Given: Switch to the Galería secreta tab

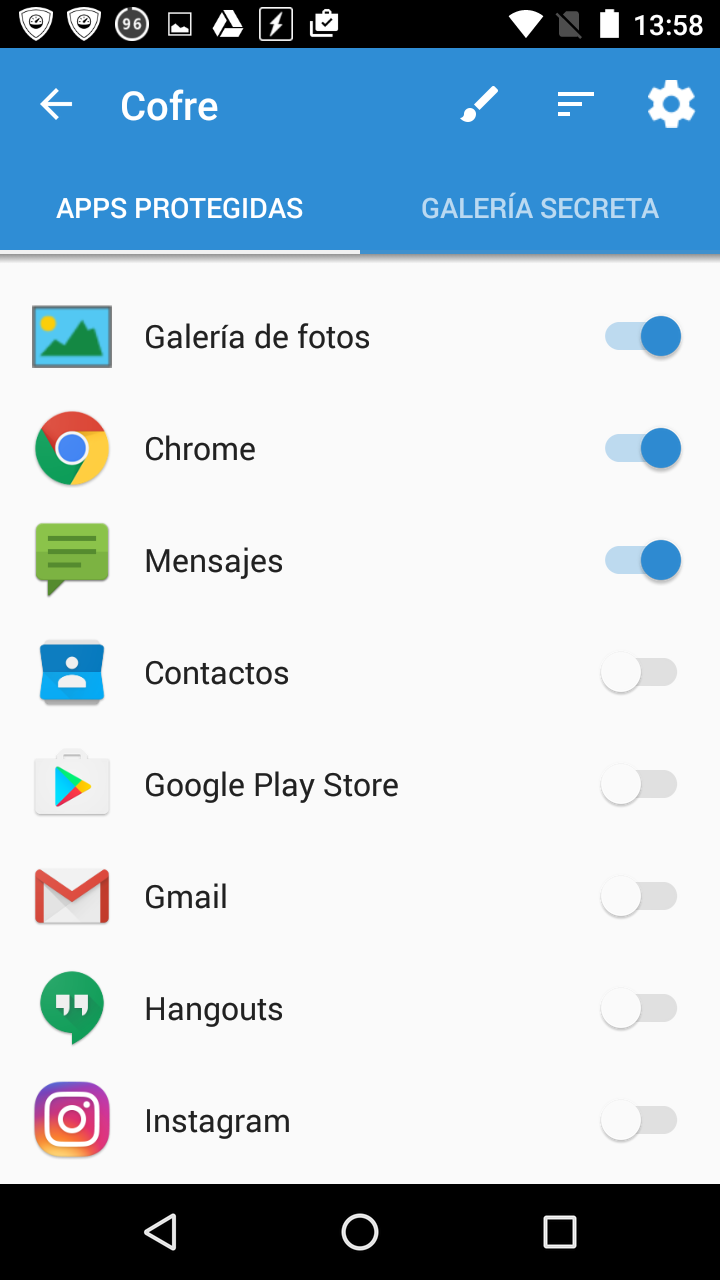Looking at the screenshot, I should coord(540,208).
